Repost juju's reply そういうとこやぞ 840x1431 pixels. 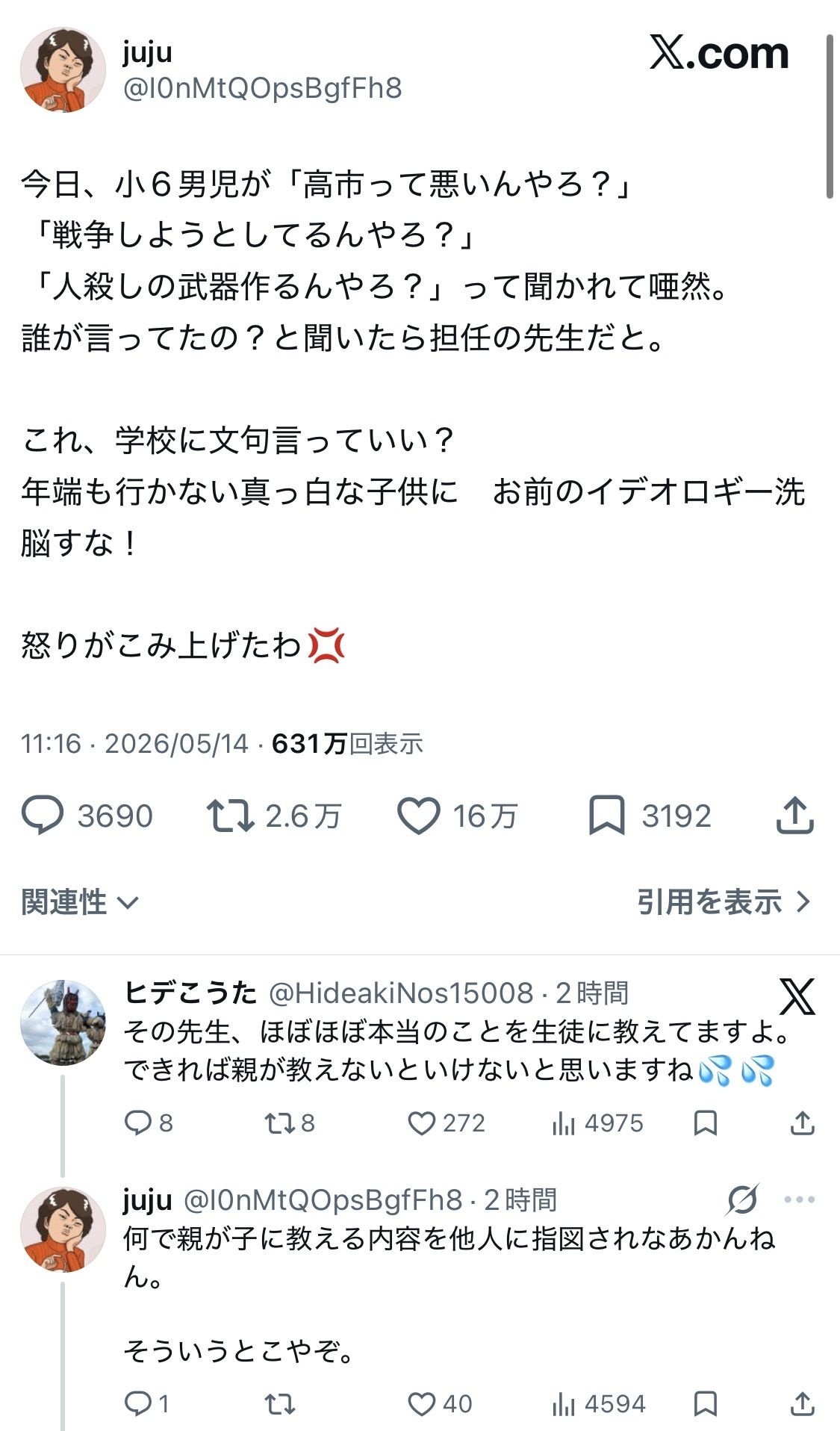pos(280,1404)
